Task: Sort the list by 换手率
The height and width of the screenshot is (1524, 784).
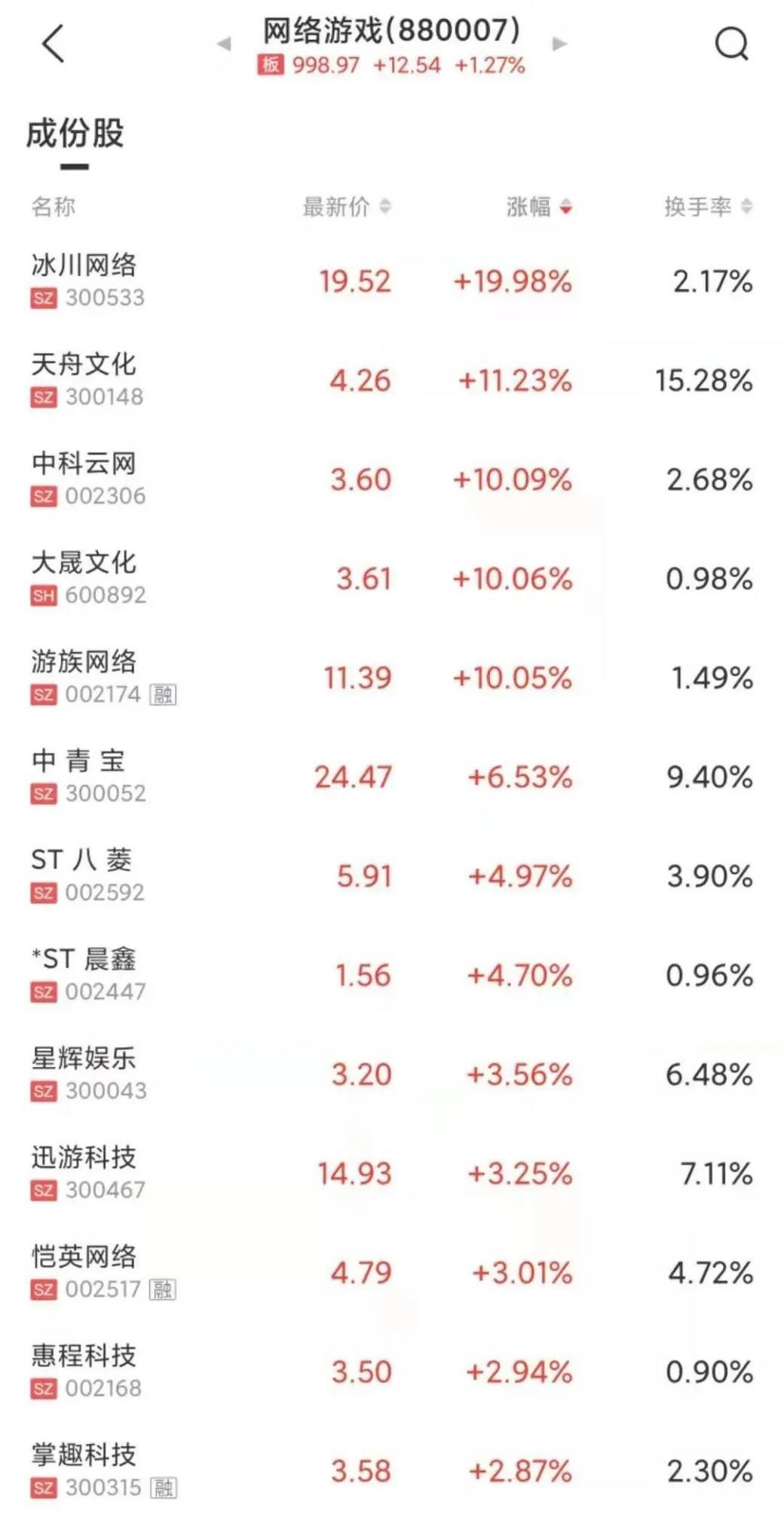Action: (x=709, y=206)
